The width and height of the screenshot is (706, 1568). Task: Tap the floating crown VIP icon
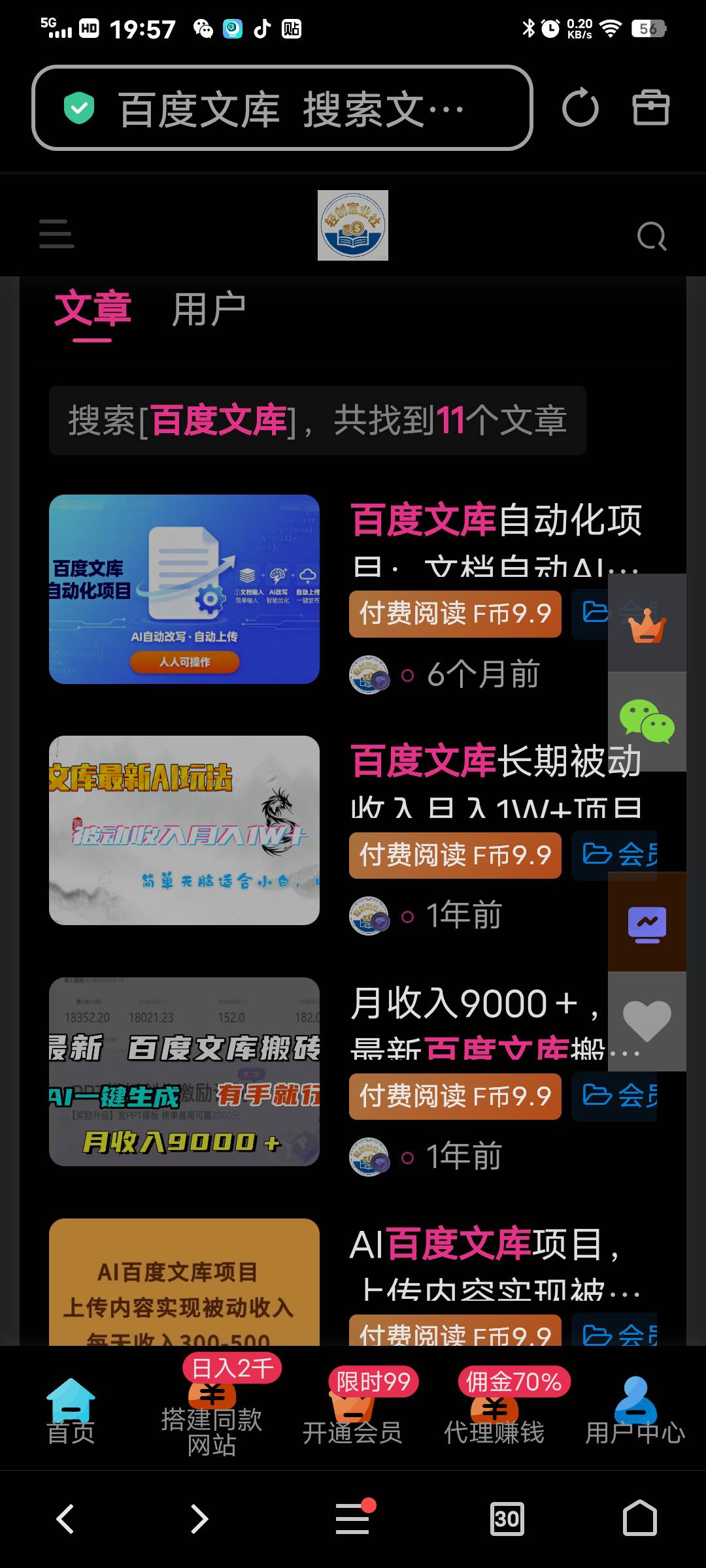647,624
